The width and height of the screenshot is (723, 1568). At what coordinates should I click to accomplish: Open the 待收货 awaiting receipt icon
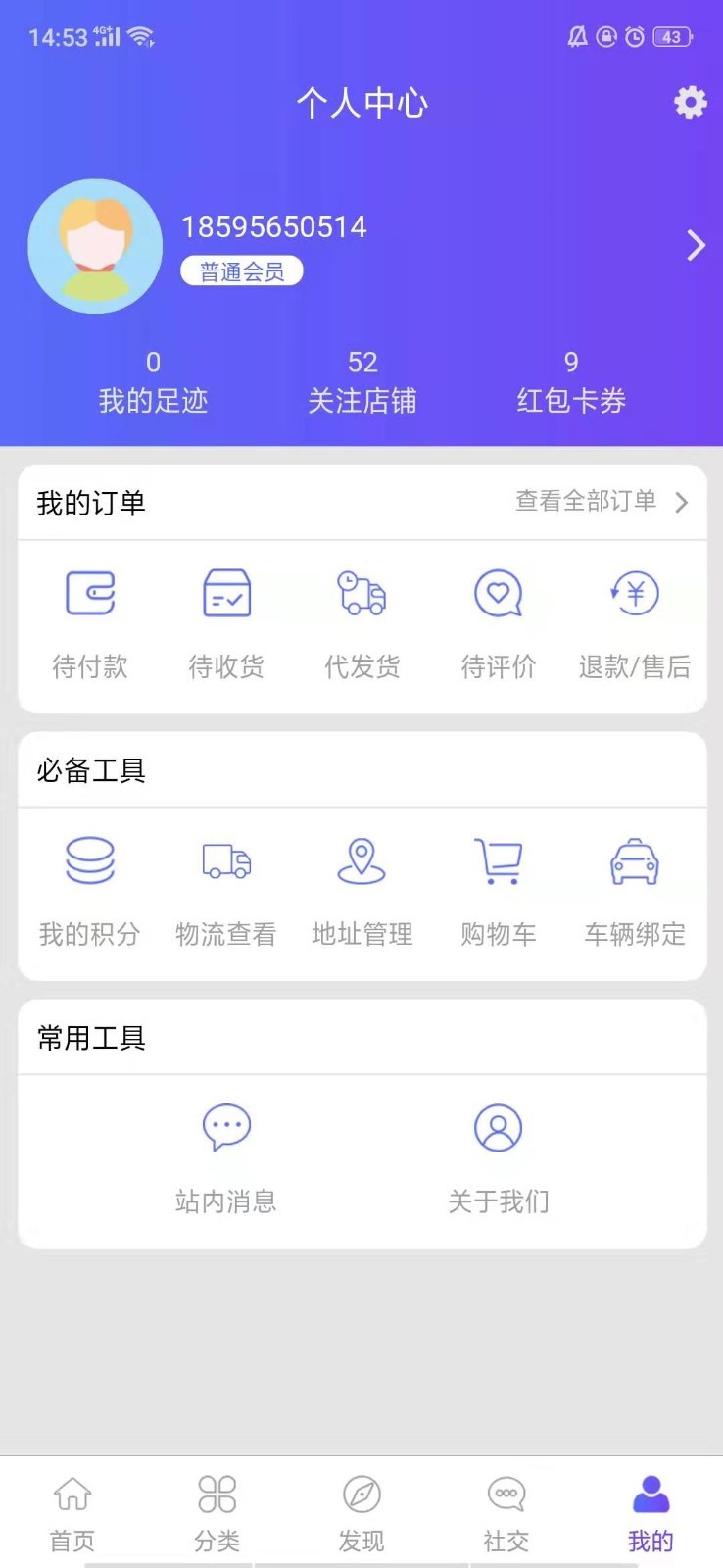coord(226,617)
